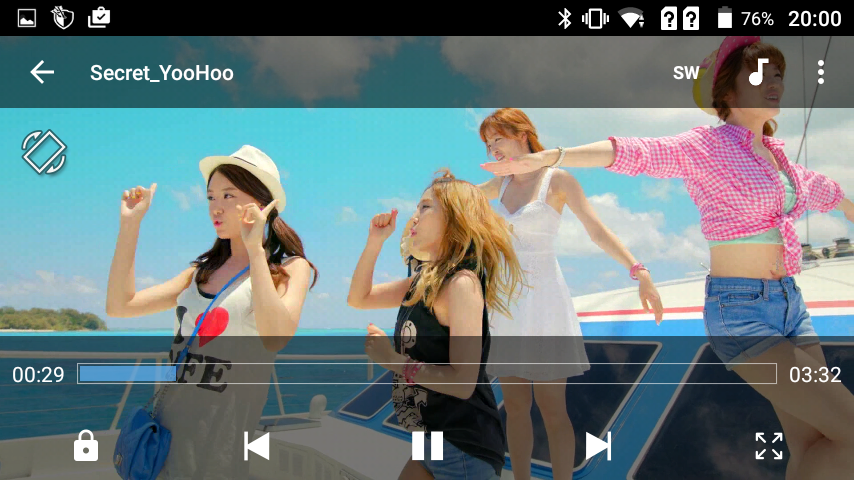854x480 pixels.
Task: Lock the player controls
Action: pyautogui.click(x=86, y=445)
